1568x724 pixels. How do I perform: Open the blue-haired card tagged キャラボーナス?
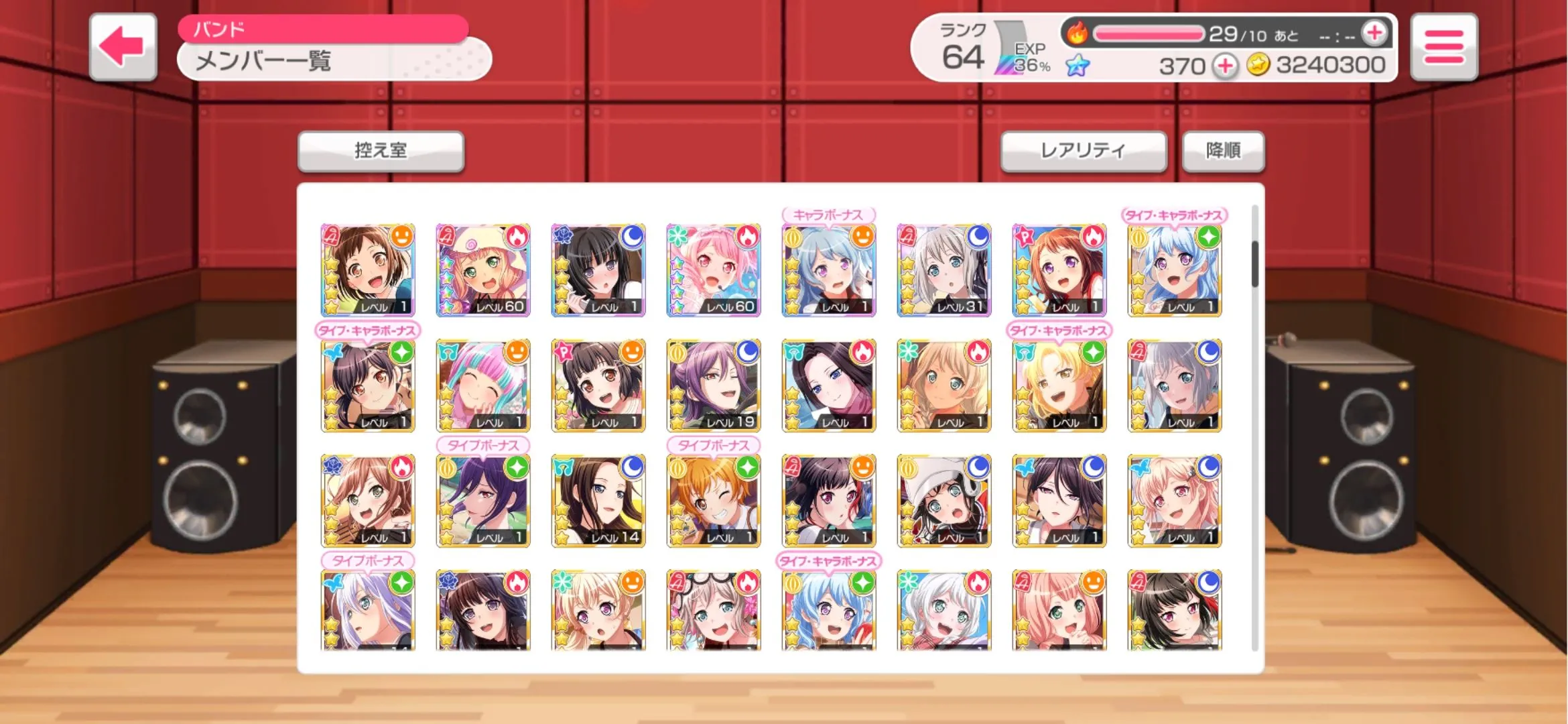[x=828, y=270]
